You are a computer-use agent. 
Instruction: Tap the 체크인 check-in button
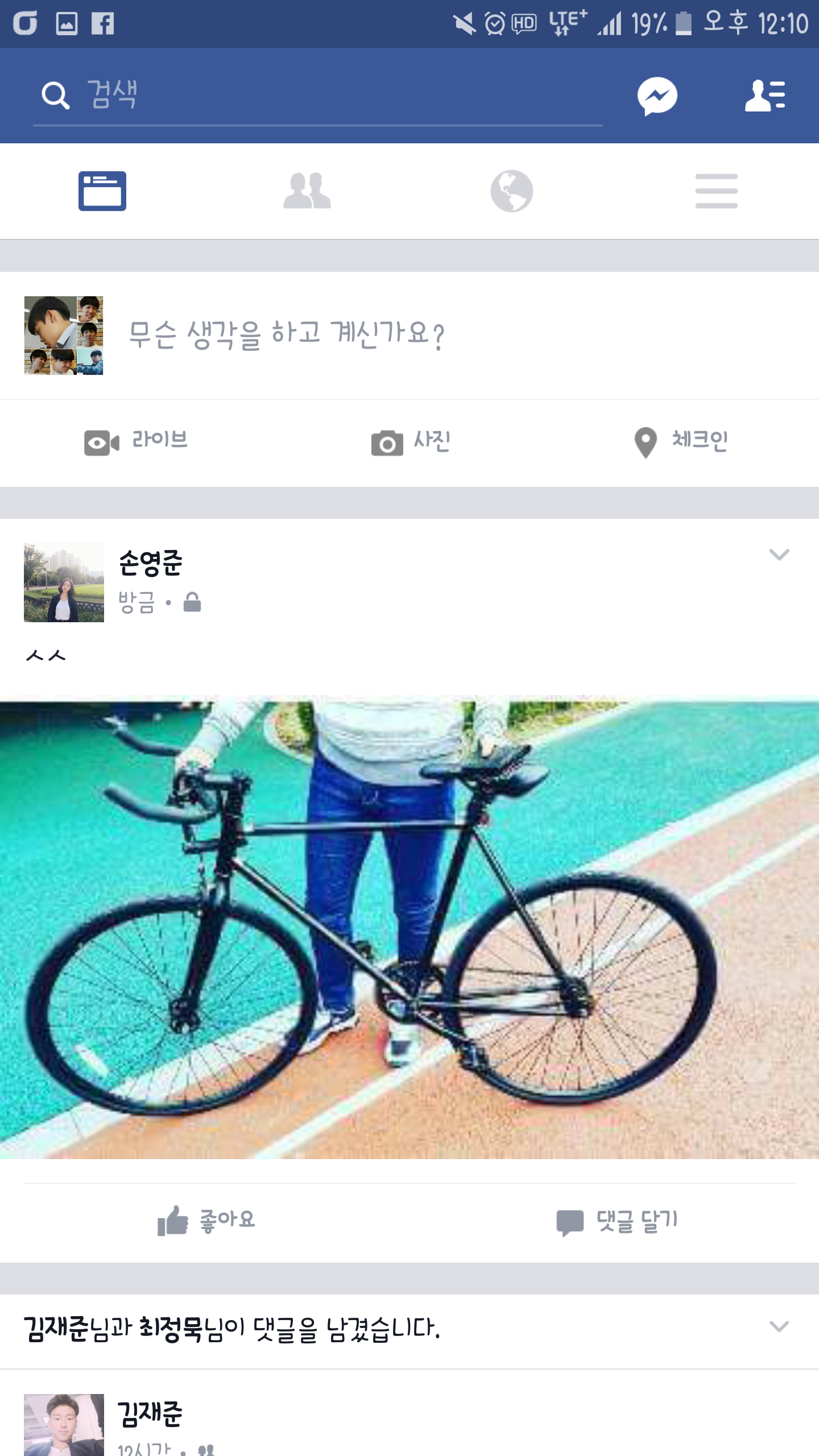click(x=681, y=441)
